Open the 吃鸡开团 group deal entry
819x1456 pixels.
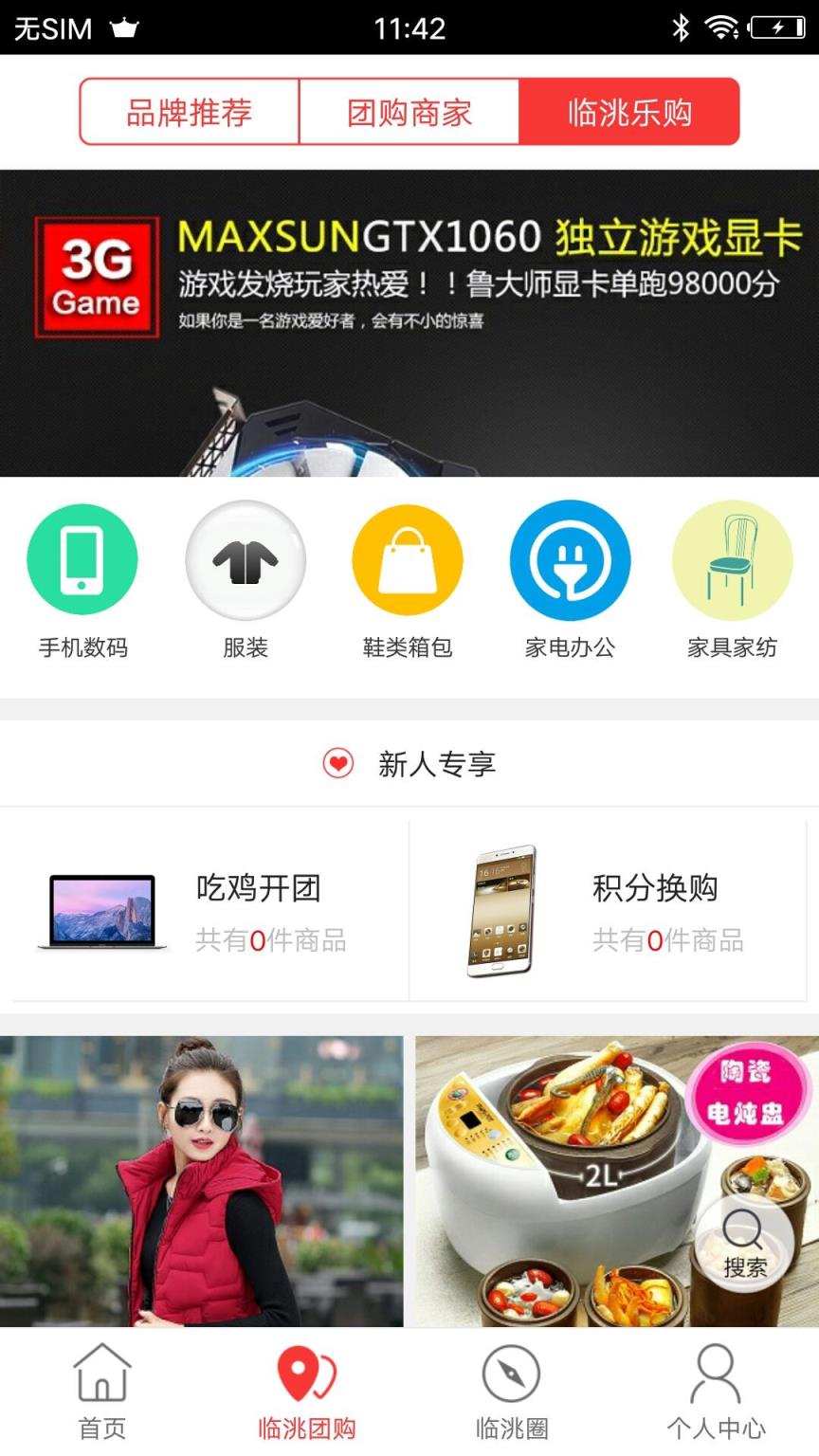(204, 907)
